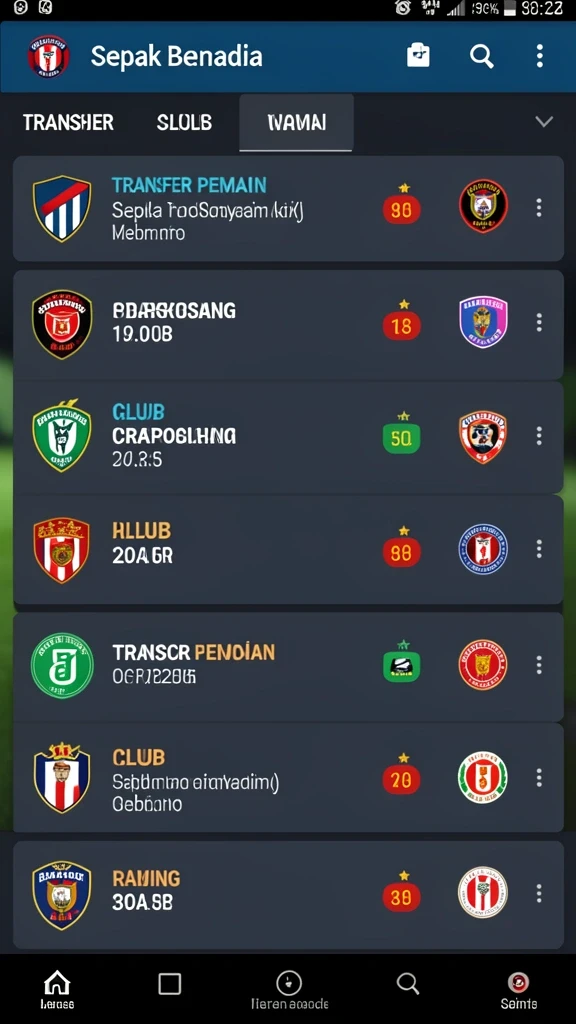Open the TRANSFER PEMAIN card
The image size is (576, 1024).
pos(288,208)
